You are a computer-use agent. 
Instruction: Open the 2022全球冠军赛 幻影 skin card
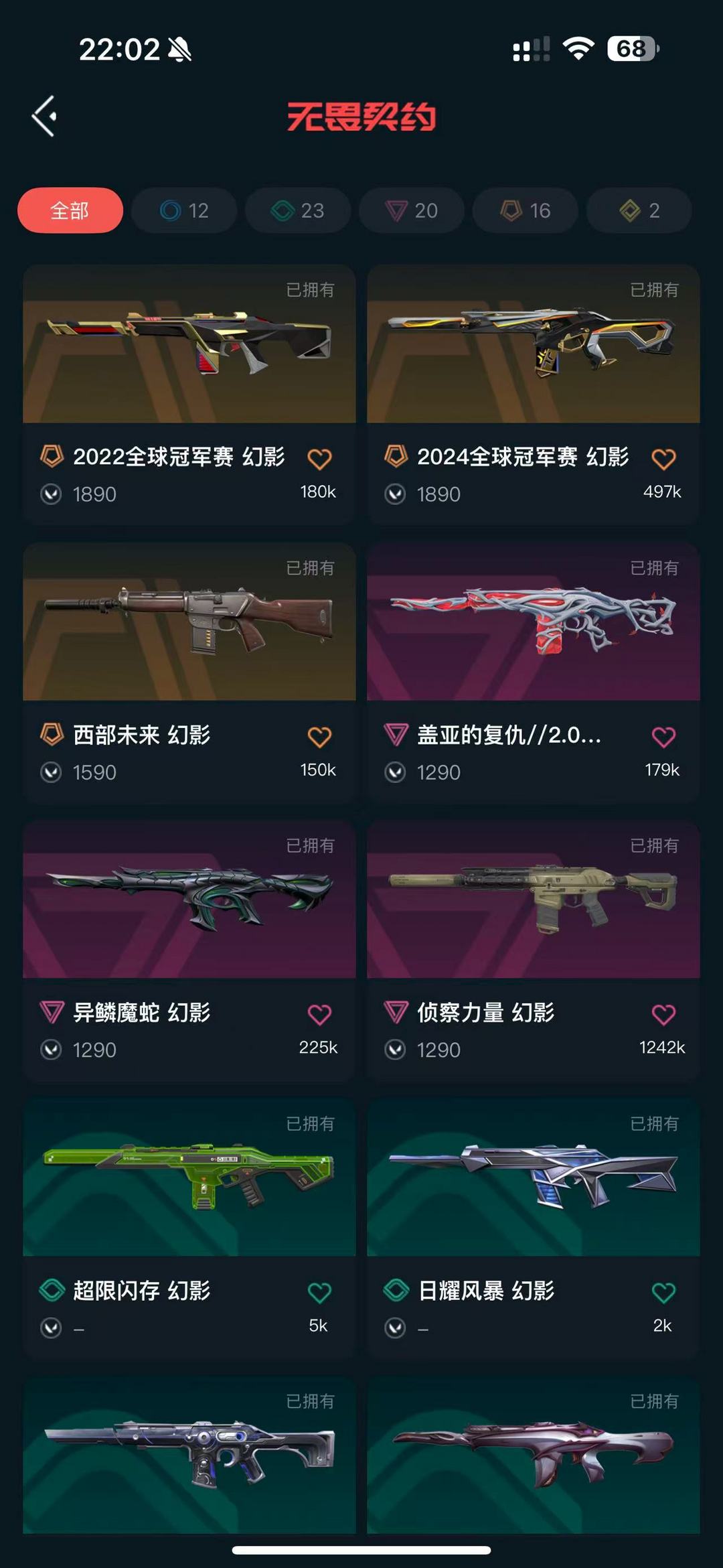[x=189, y=395]
